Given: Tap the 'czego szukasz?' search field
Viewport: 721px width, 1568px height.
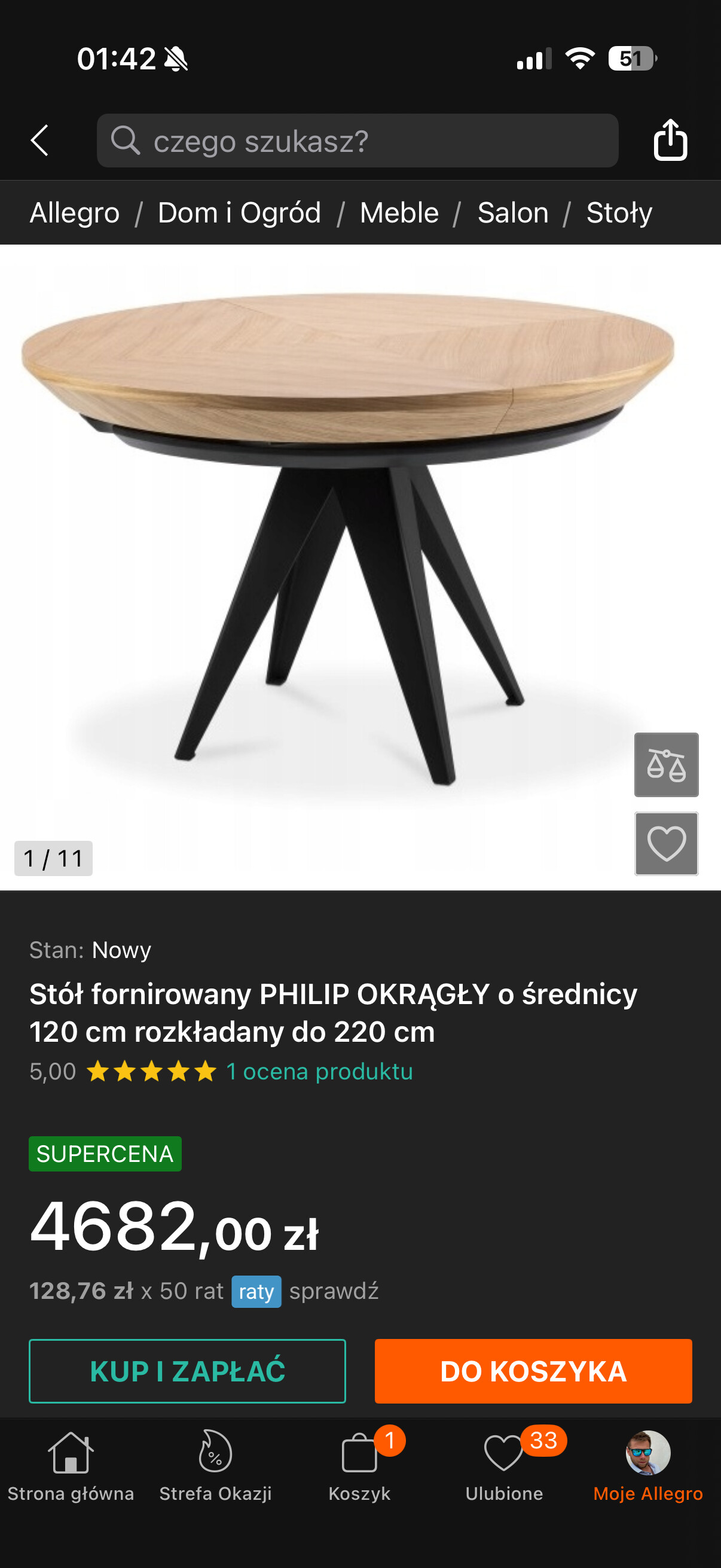Looking at the screenshot, I should pyautogui.click(x=357, y=141).
